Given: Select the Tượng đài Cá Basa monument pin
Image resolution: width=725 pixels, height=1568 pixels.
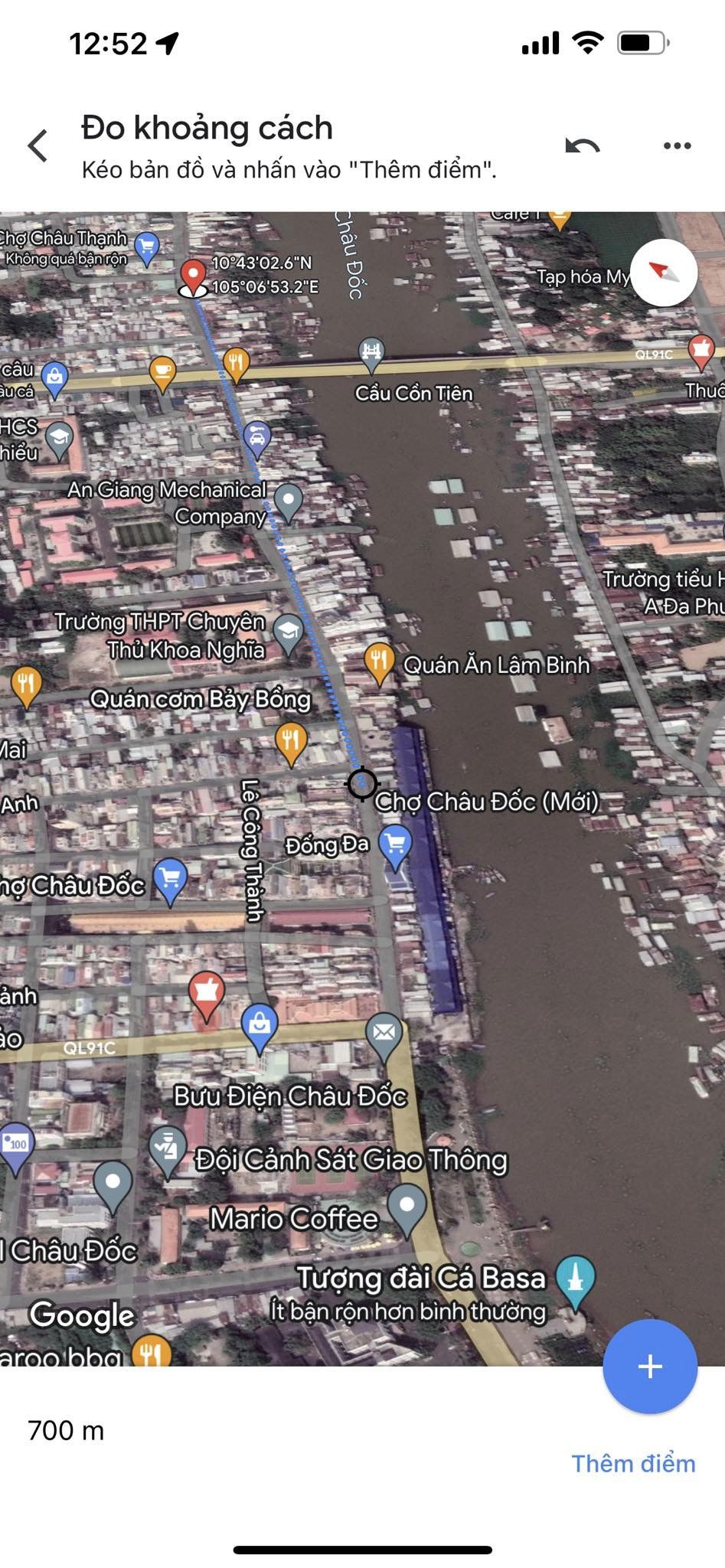Looking at the screenshot, I should coord(576,1279).
